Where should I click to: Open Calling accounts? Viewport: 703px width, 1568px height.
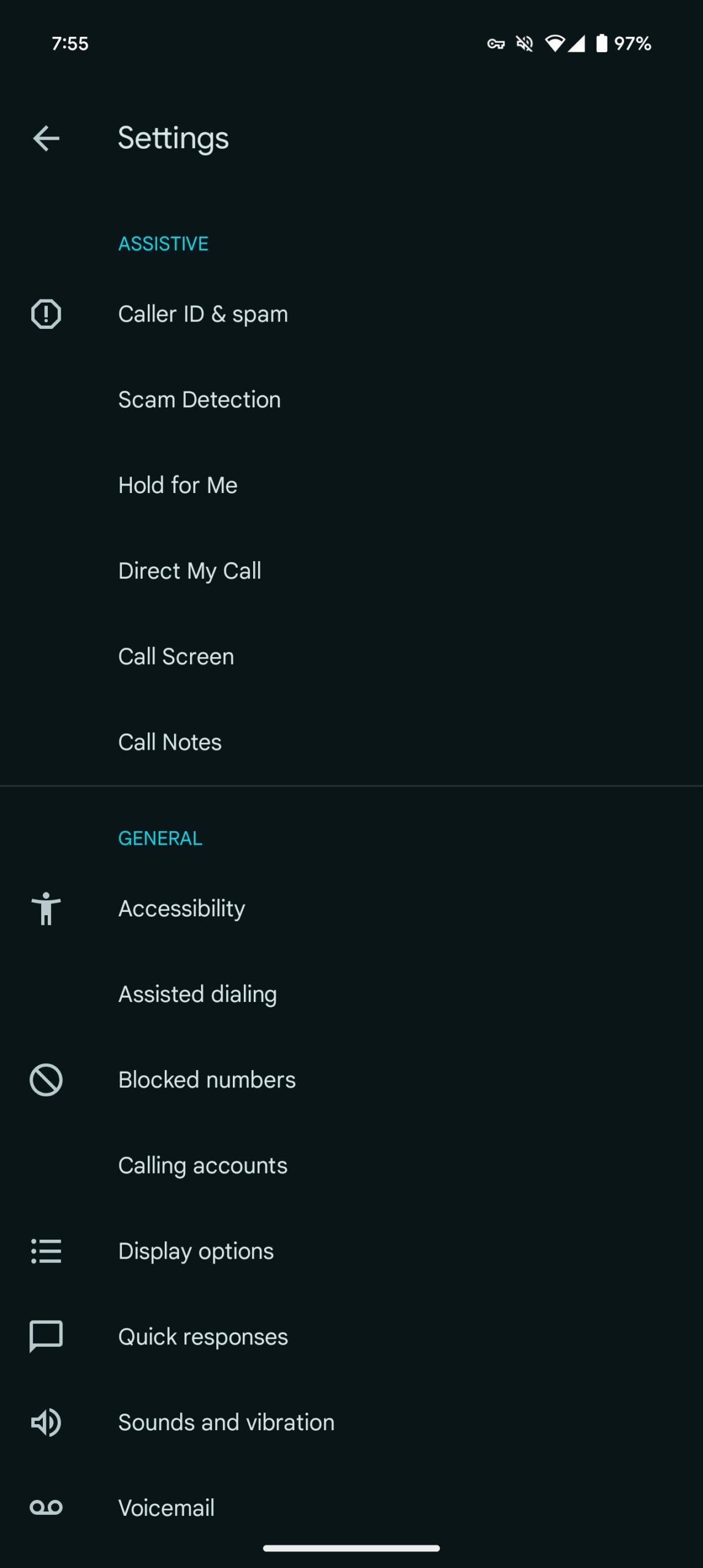point(351,1166)
